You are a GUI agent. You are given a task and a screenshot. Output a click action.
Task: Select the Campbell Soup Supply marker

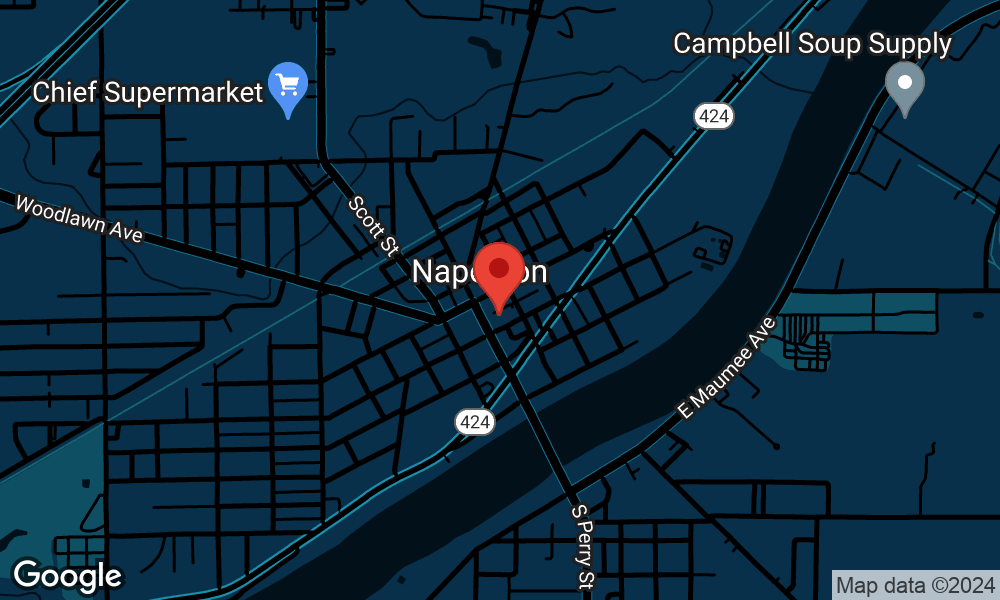904,88
